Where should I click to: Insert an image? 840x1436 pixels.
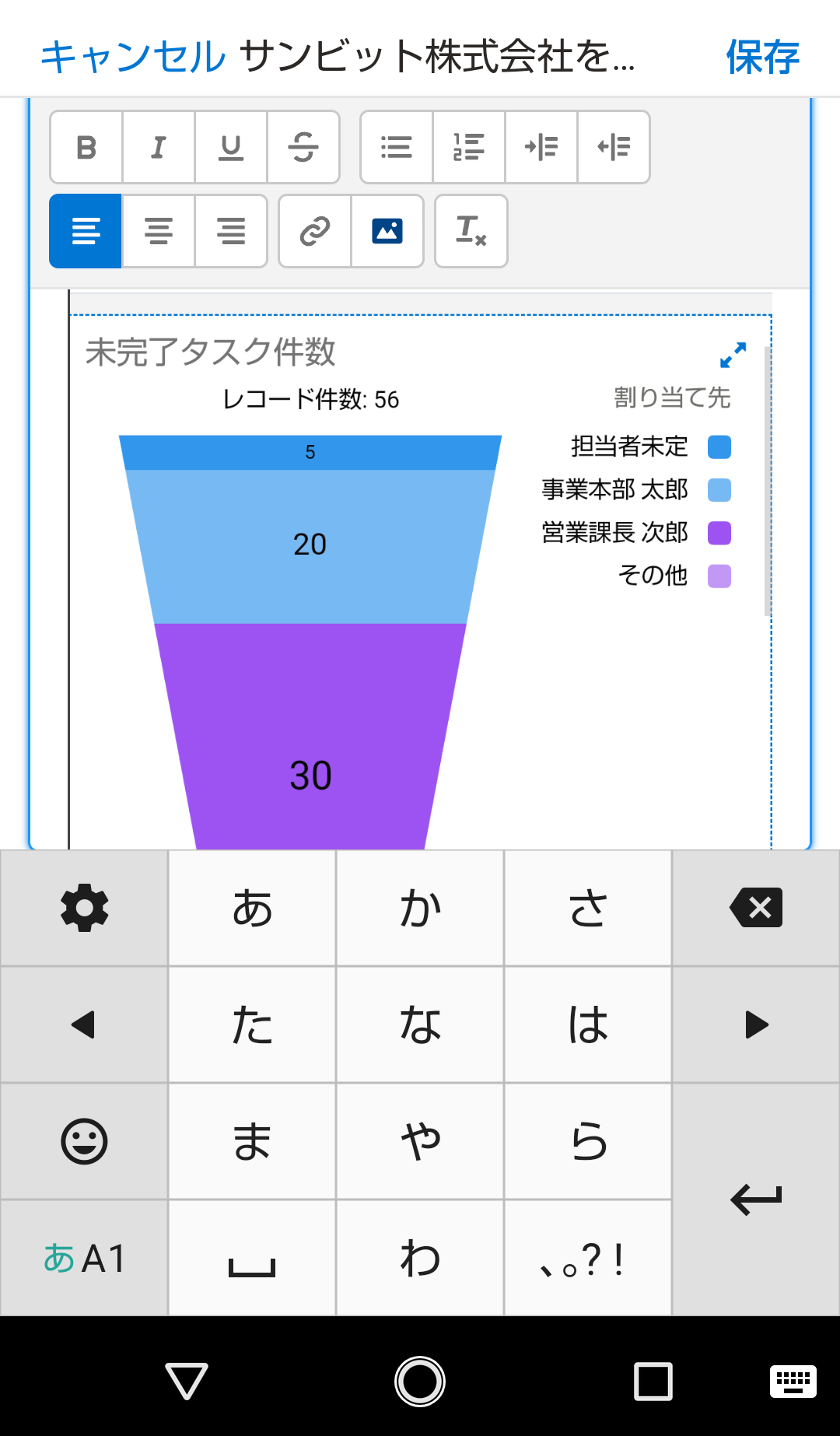(387, 231)
